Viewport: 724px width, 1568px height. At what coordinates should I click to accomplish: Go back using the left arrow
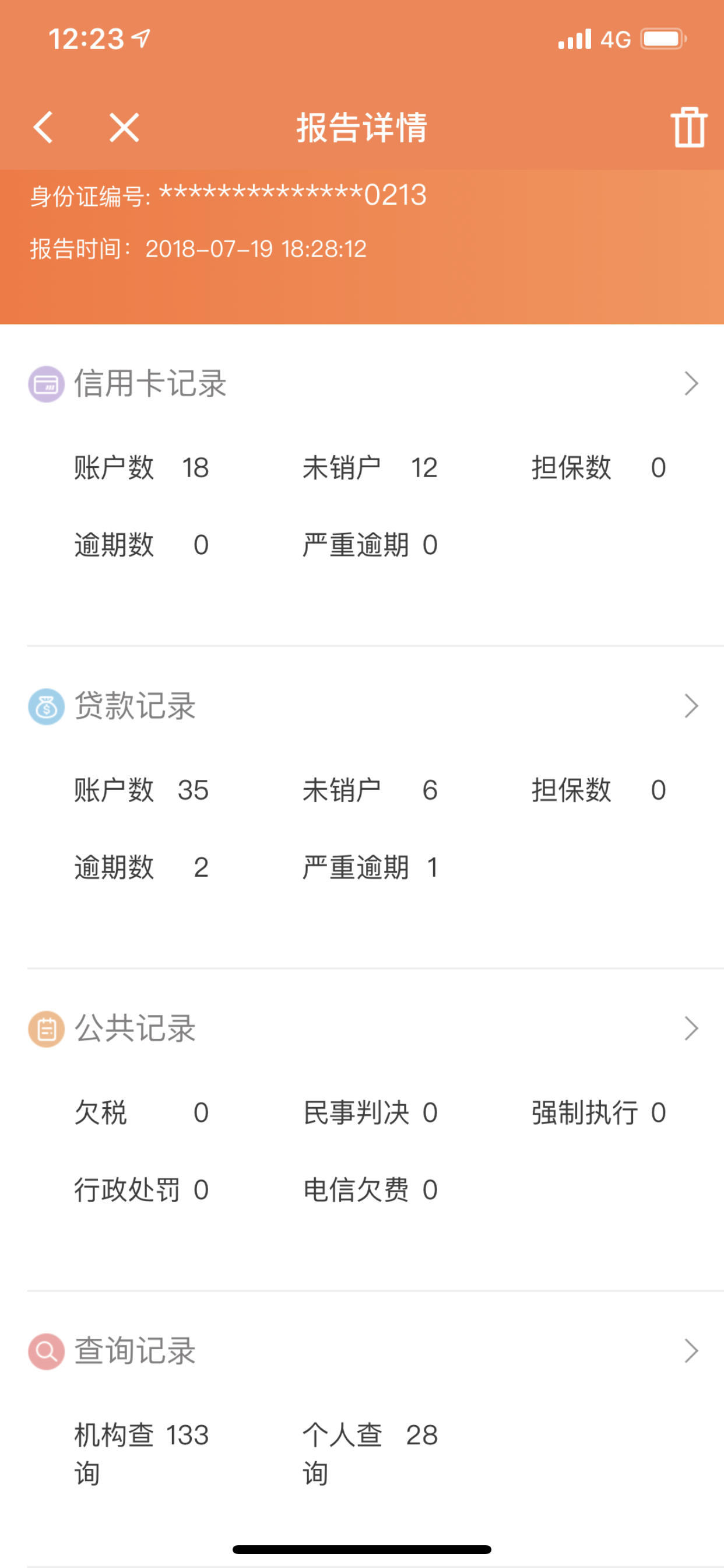pos(43,127)
